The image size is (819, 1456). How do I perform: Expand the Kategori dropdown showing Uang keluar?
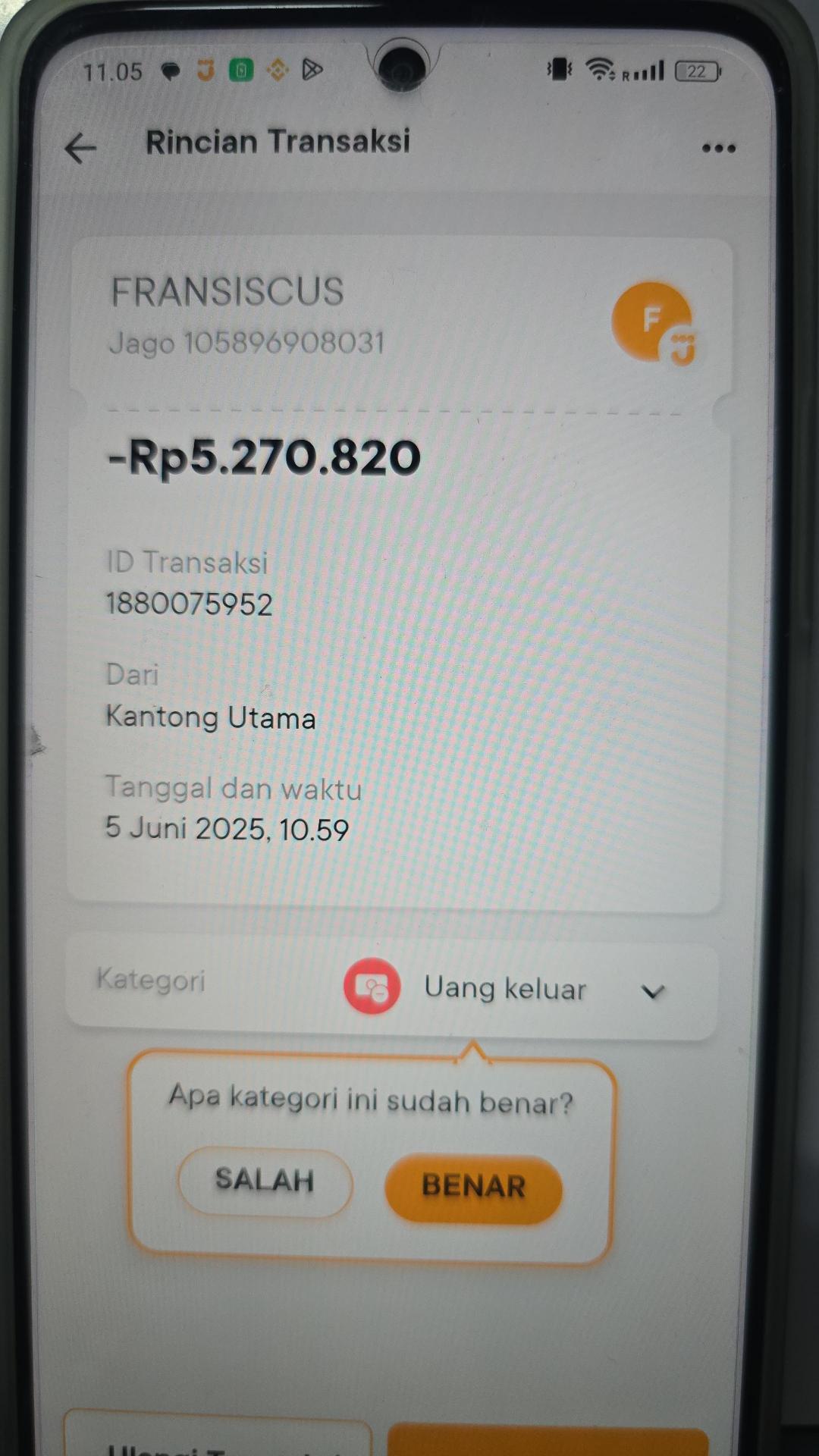point(652,991)
